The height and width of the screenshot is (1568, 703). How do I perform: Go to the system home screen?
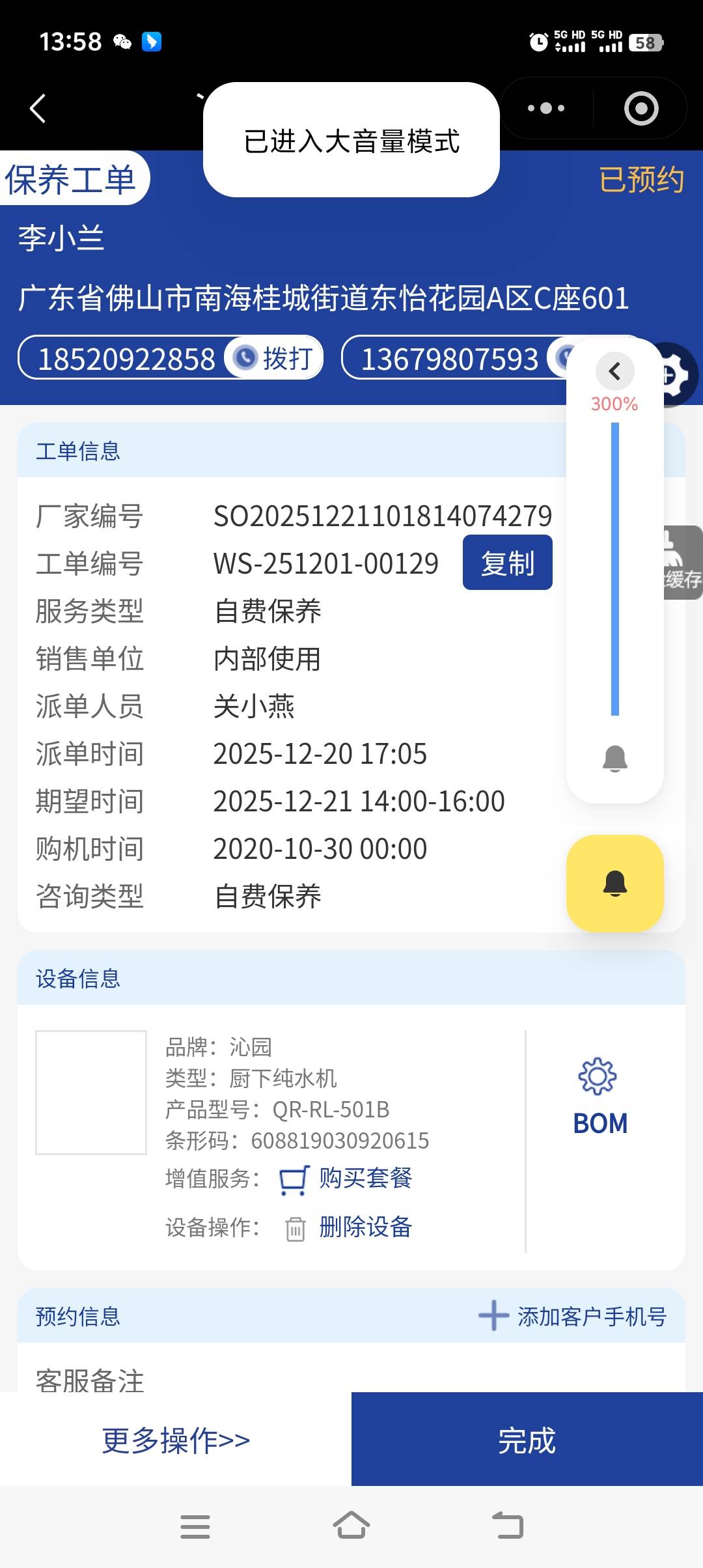point(351,1526)
